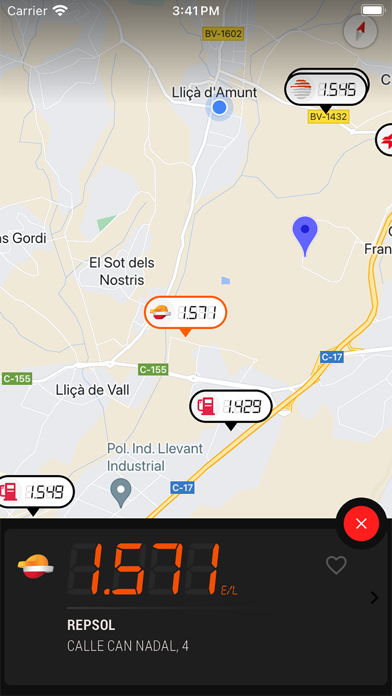Select the 1.545 fuel station marker
The image size is (392, 696).
coord(326,91)
